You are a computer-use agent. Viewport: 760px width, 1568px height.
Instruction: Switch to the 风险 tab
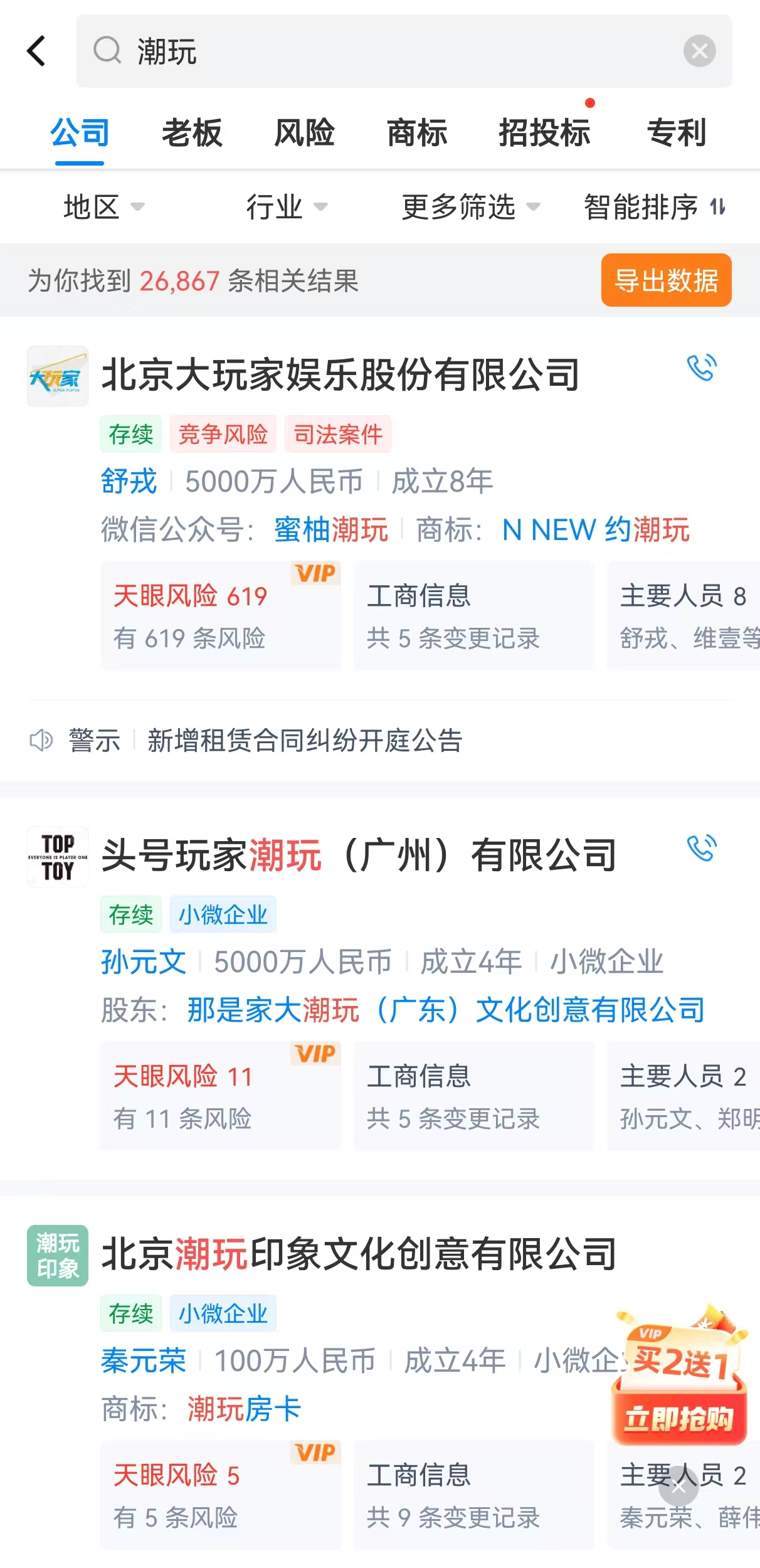click(x=304, y=133)
